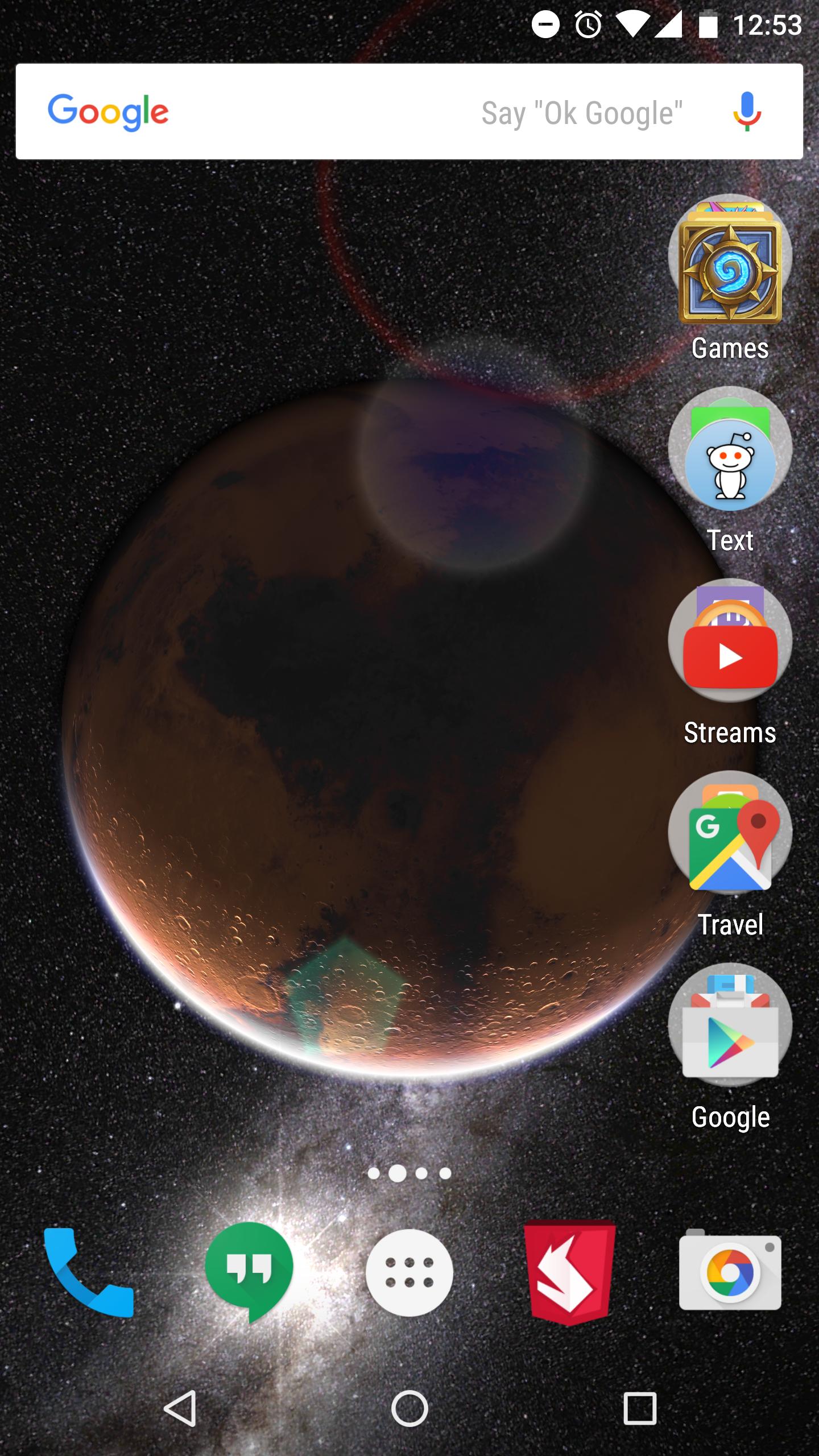This screenshot has height=1456, width=819.
Task: Open the app drawer
Action: click(x=409, y=1273)
